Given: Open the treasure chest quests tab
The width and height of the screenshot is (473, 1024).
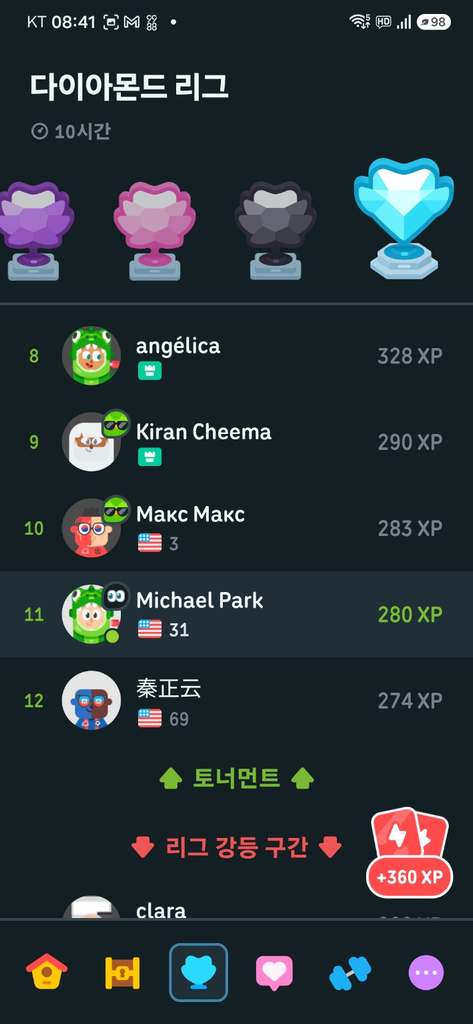Looking at the screenshot, I should coord(122,972).
